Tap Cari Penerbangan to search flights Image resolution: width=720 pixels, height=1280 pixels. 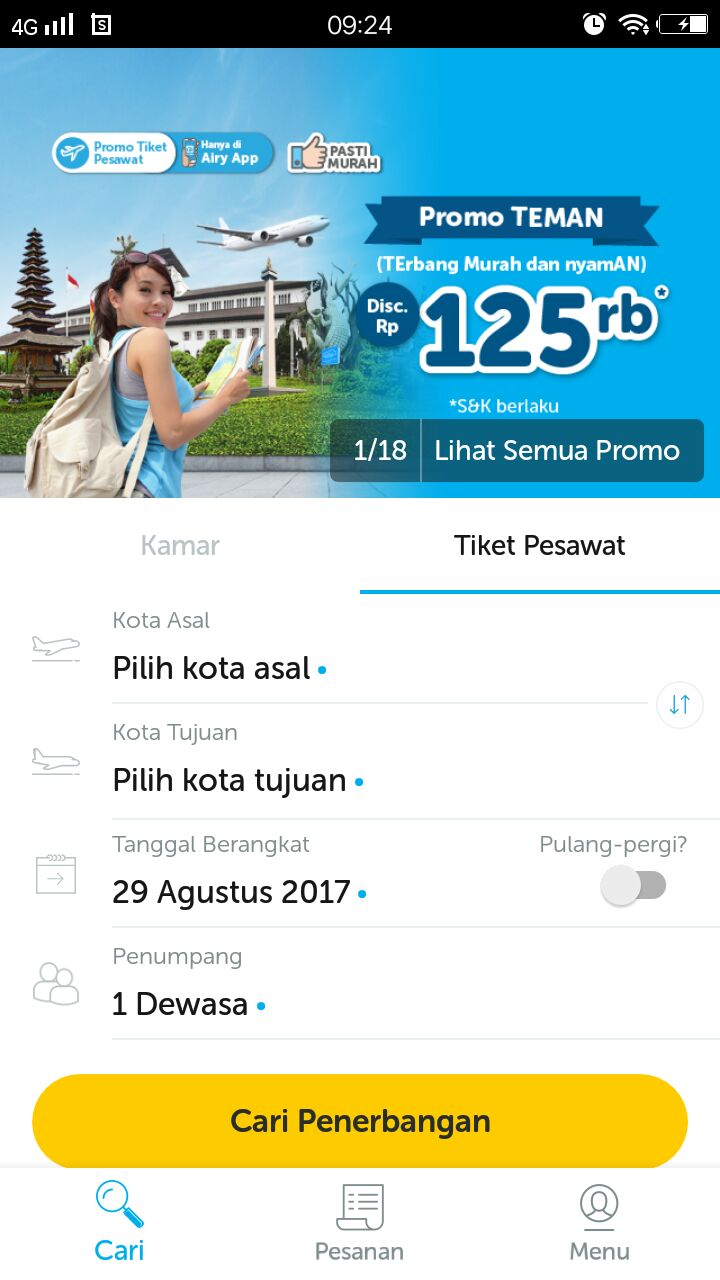pyautogui.click(x=360, y=1121)
